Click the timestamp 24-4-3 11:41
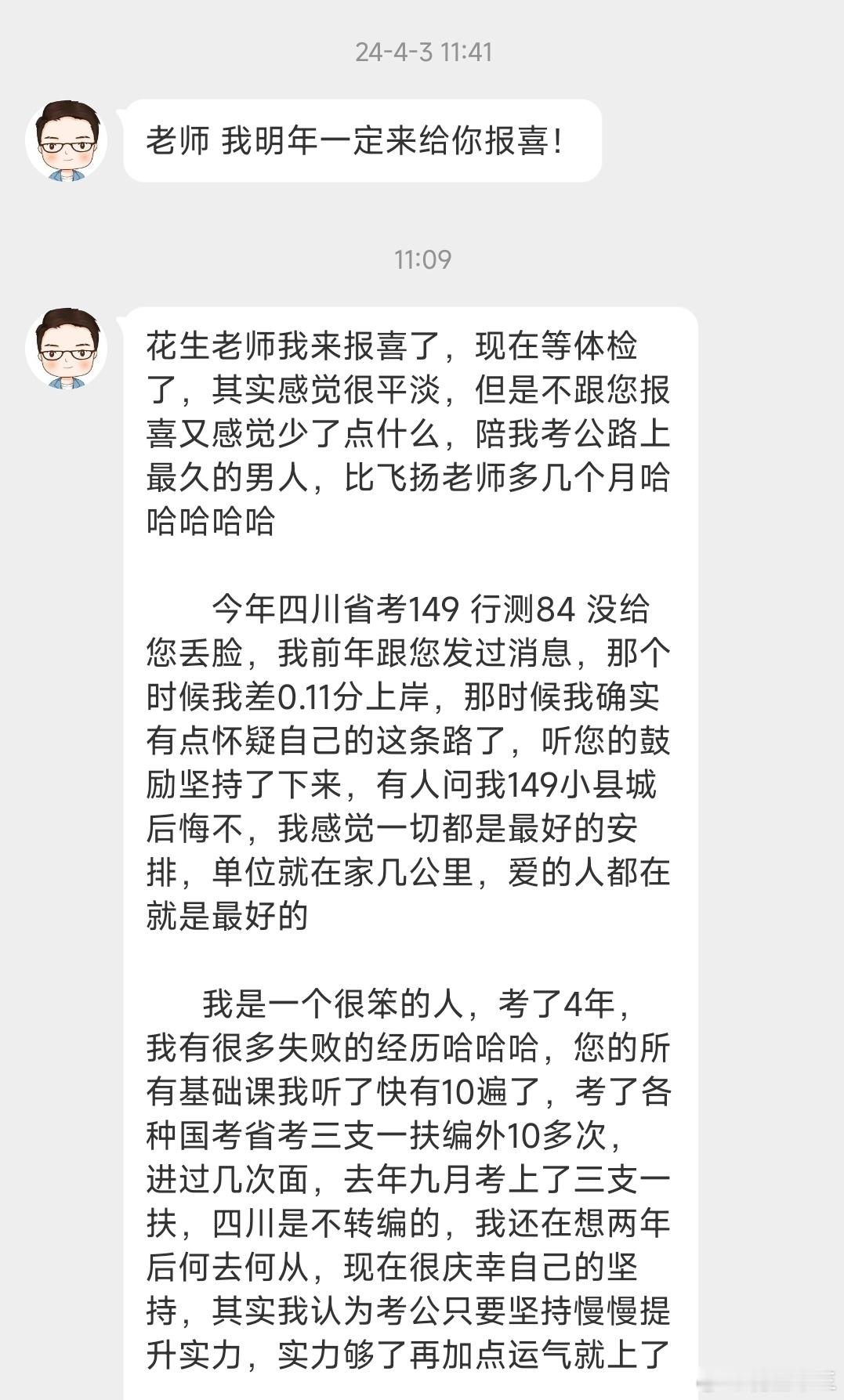Screen dimensions: 844x1400 pos(422,52)
